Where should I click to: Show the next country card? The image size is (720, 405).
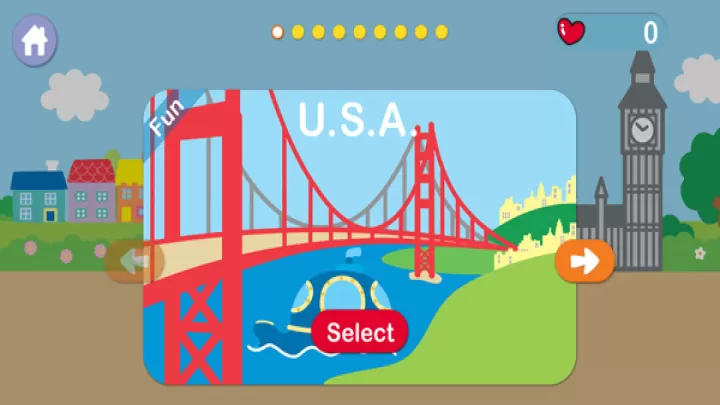[x=585, y=262]
